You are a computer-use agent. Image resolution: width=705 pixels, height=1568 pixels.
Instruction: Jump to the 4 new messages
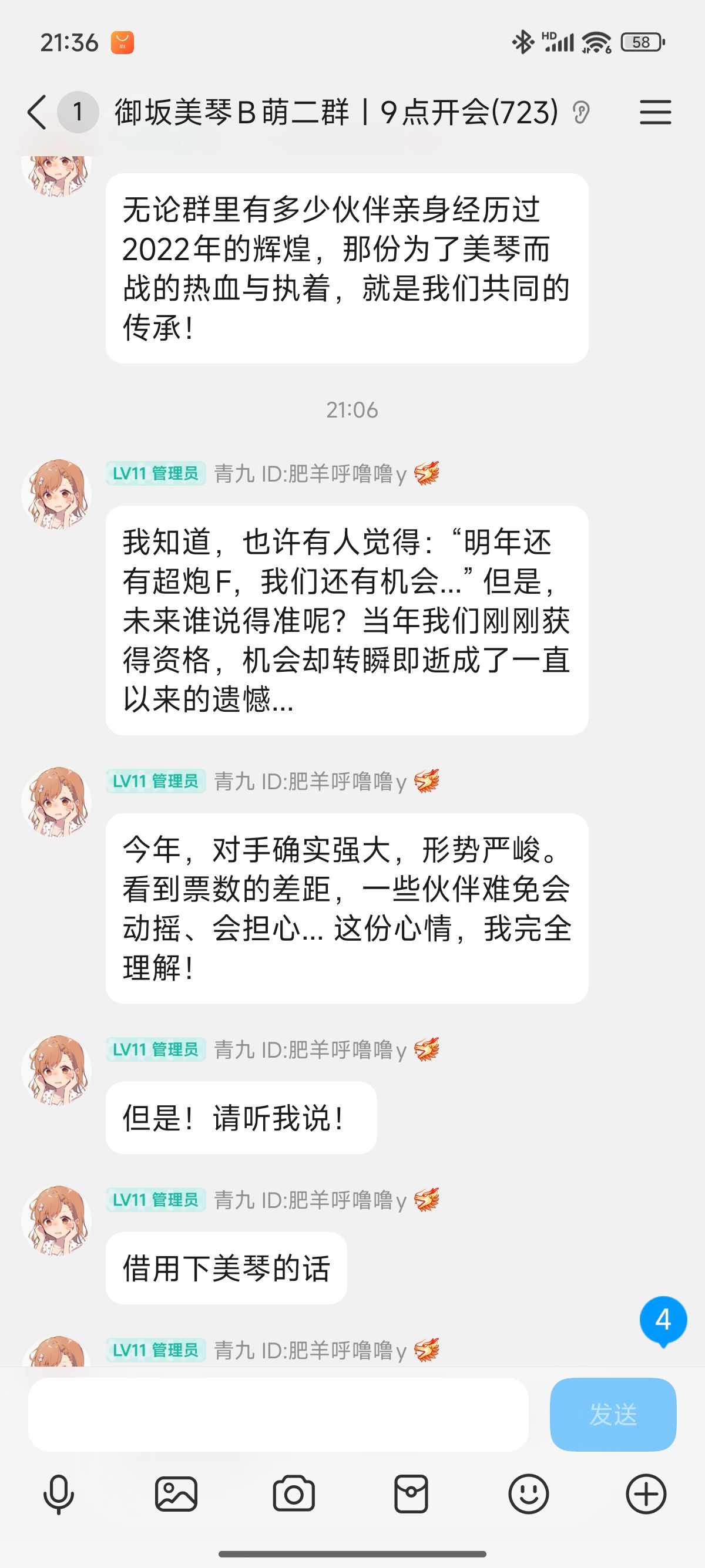pos(662,1321)
